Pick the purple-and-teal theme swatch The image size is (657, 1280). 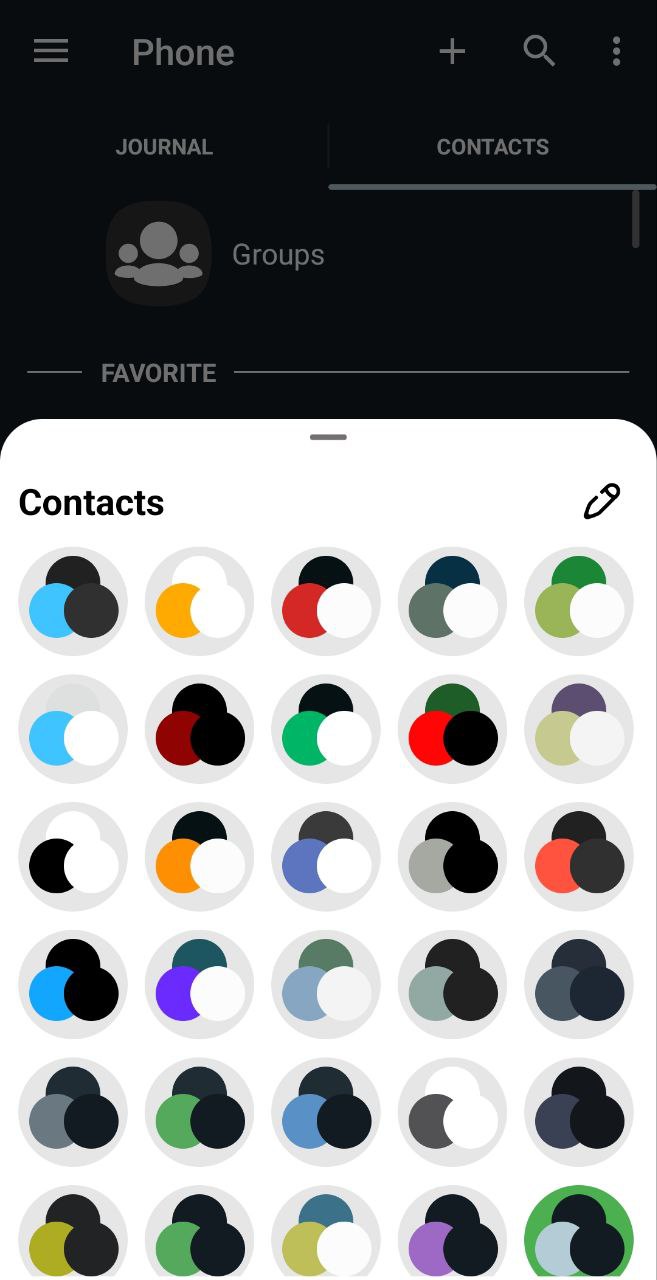click(199, 985)
